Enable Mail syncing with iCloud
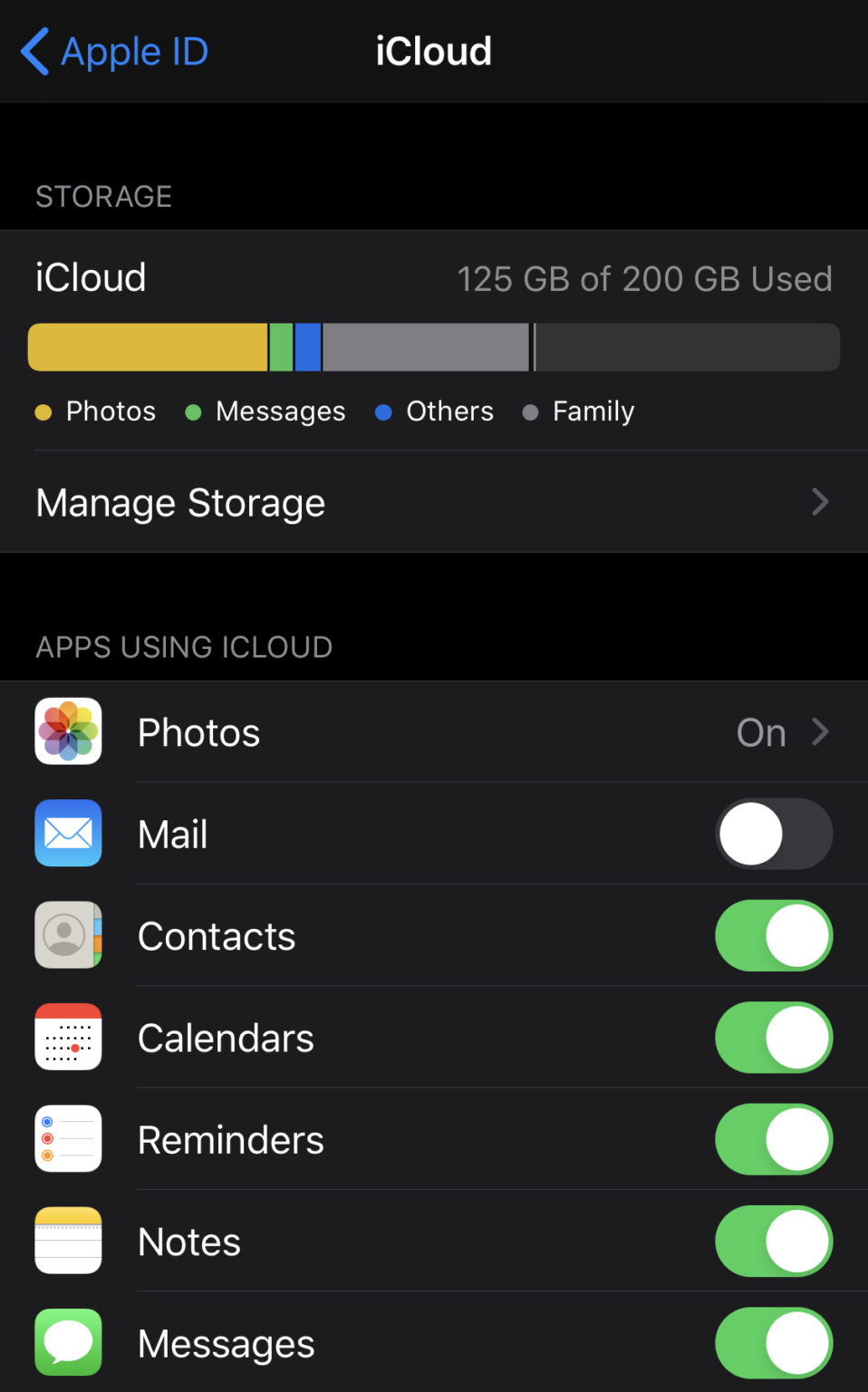The image size is (868, 1392). [x=774, y=834]
